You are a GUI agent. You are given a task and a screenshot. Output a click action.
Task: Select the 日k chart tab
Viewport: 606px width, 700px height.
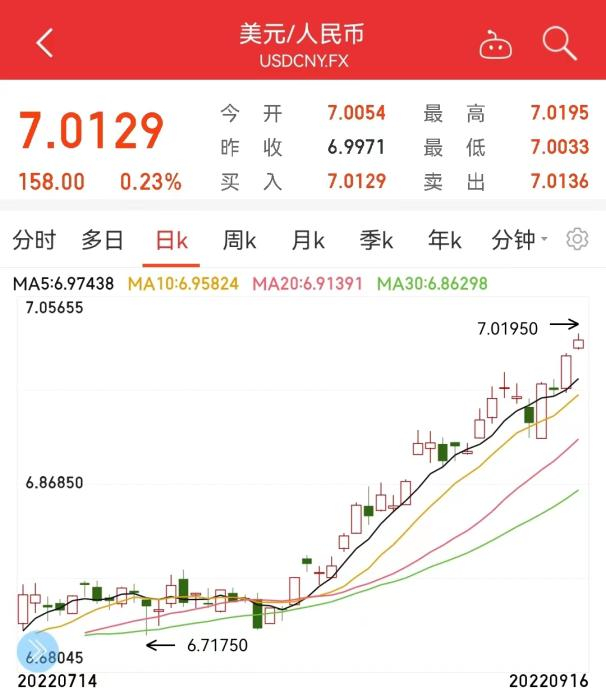click(x=171, y=240)
